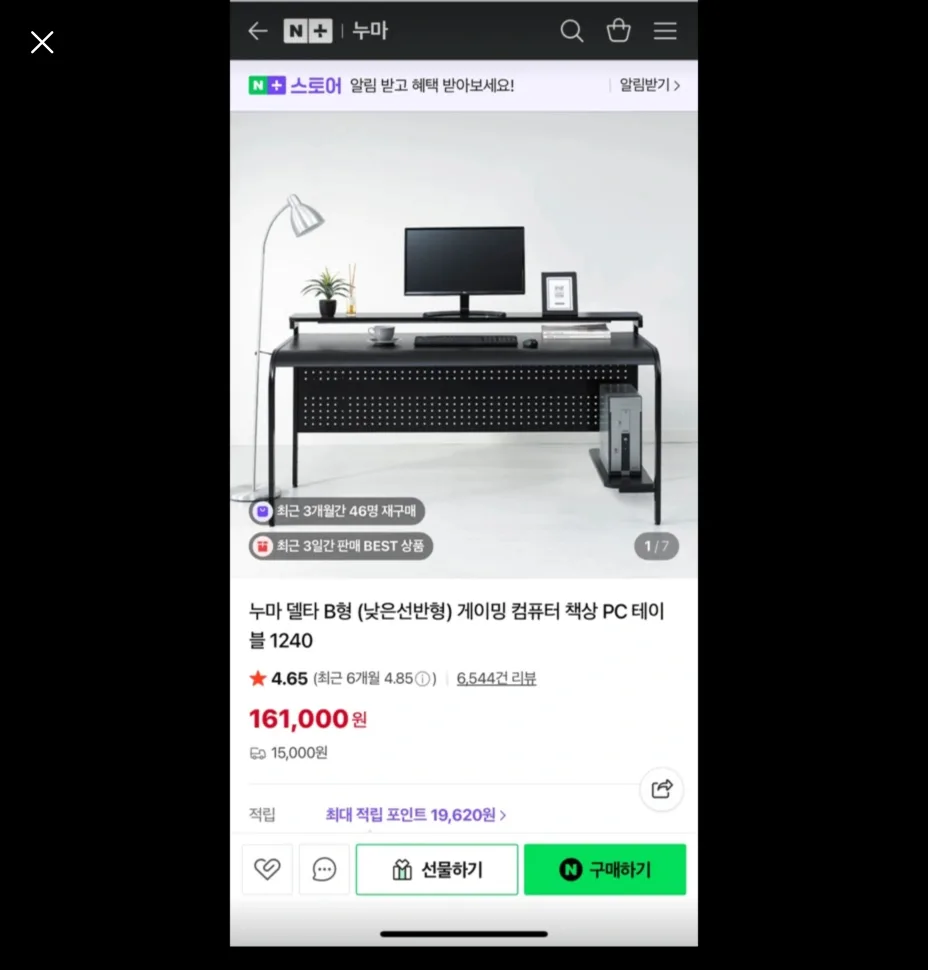
Task: Open the 누마 store name in header
Action: click(x=369, y=31)
